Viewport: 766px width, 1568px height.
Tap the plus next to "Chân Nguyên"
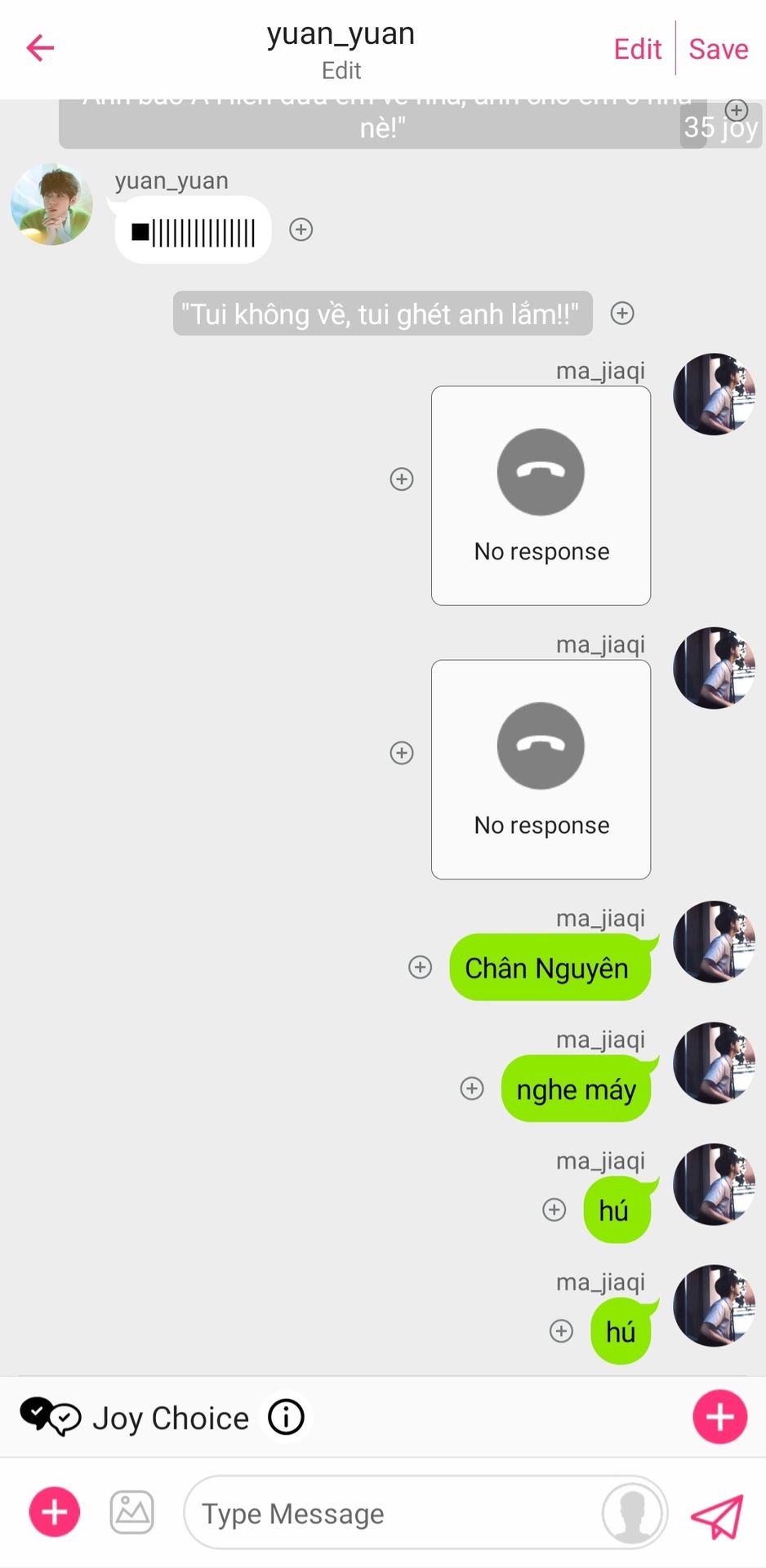coord(420,968)
